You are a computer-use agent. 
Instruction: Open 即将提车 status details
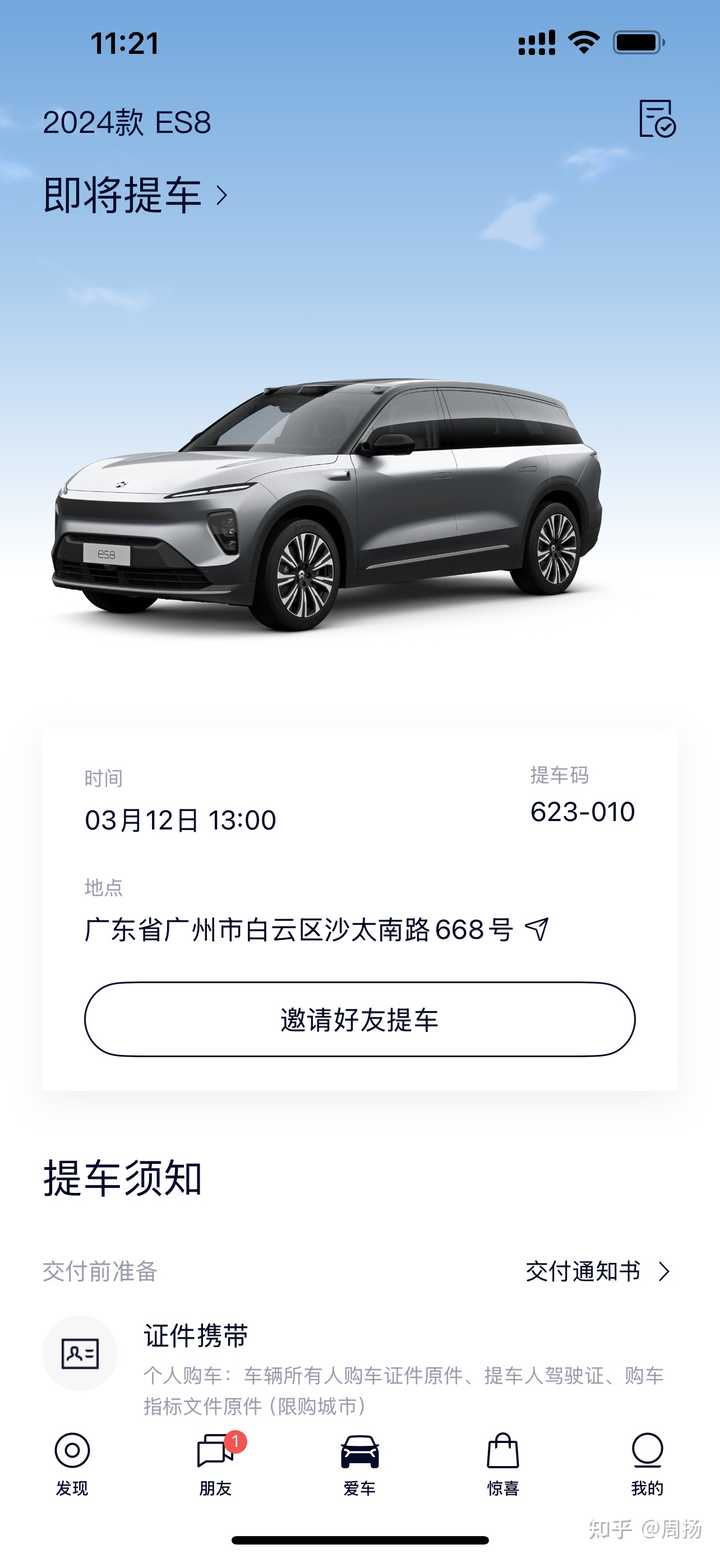(135, 195)
